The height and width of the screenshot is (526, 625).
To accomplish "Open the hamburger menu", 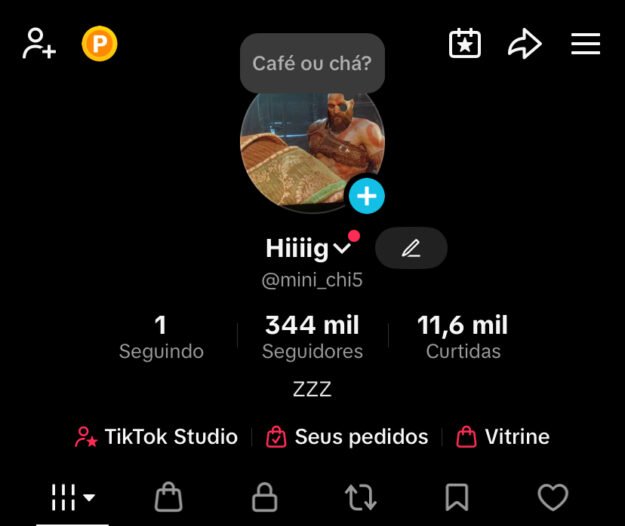I will [585, 44].
